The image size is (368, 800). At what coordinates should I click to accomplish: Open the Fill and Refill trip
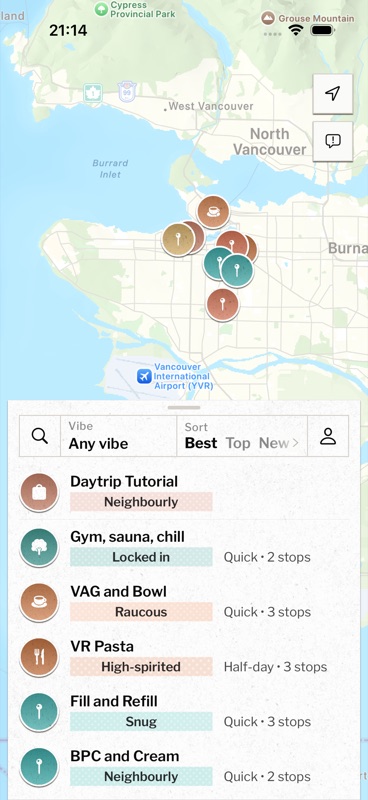pyautogui.click(x=184, y=713)
